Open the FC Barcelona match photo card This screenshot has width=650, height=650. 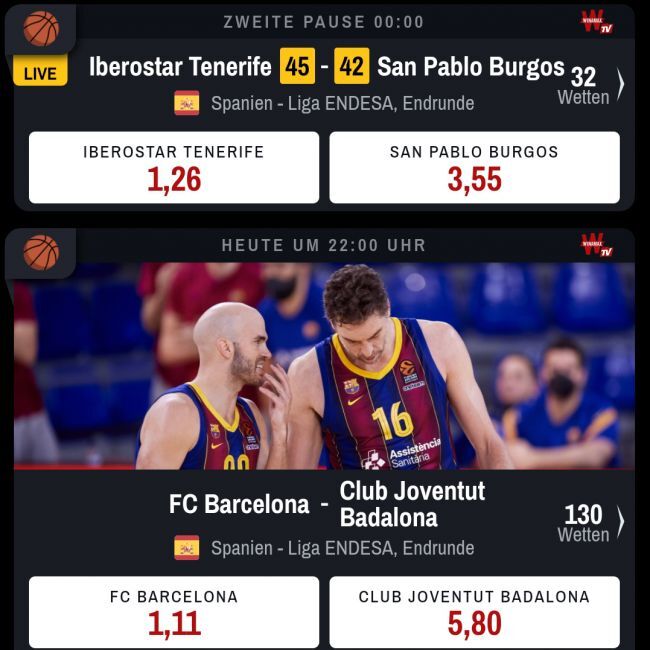click(x=324, y=366)
